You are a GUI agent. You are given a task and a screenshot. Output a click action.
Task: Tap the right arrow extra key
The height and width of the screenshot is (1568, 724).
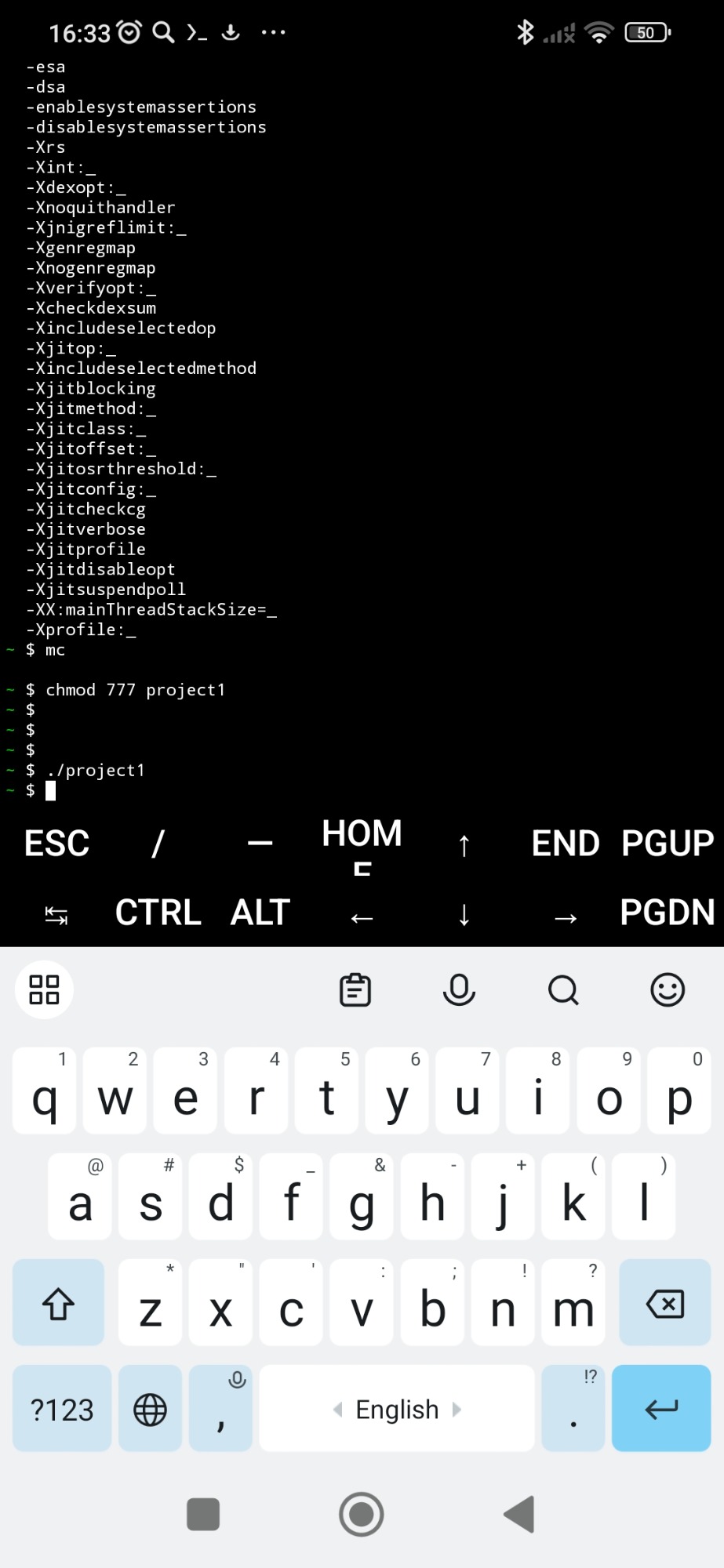(566, 916)
